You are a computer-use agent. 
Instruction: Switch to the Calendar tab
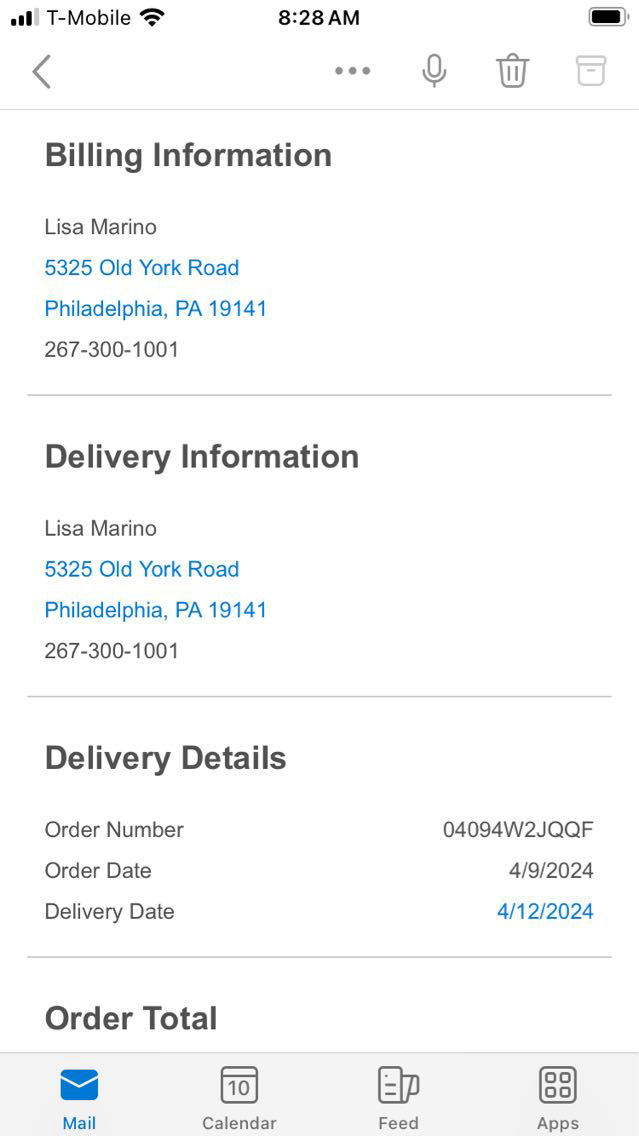239,1097
